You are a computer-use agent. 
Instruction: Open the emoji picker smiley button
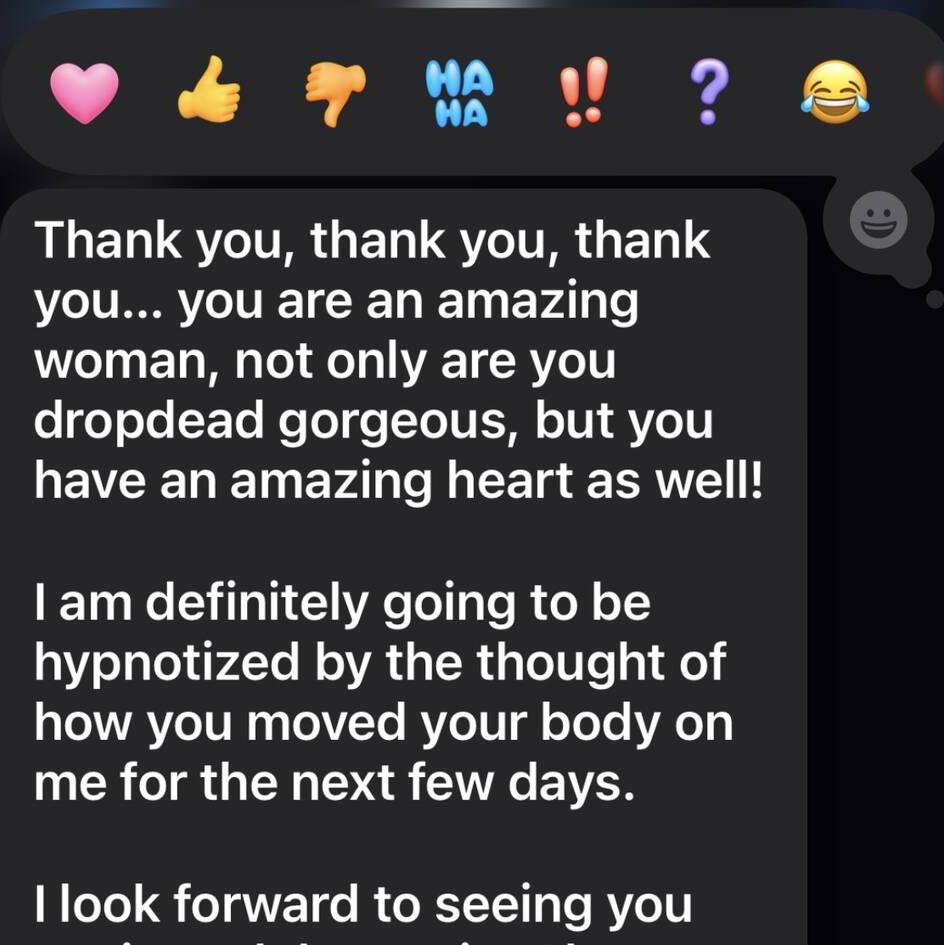pos(879,220)
